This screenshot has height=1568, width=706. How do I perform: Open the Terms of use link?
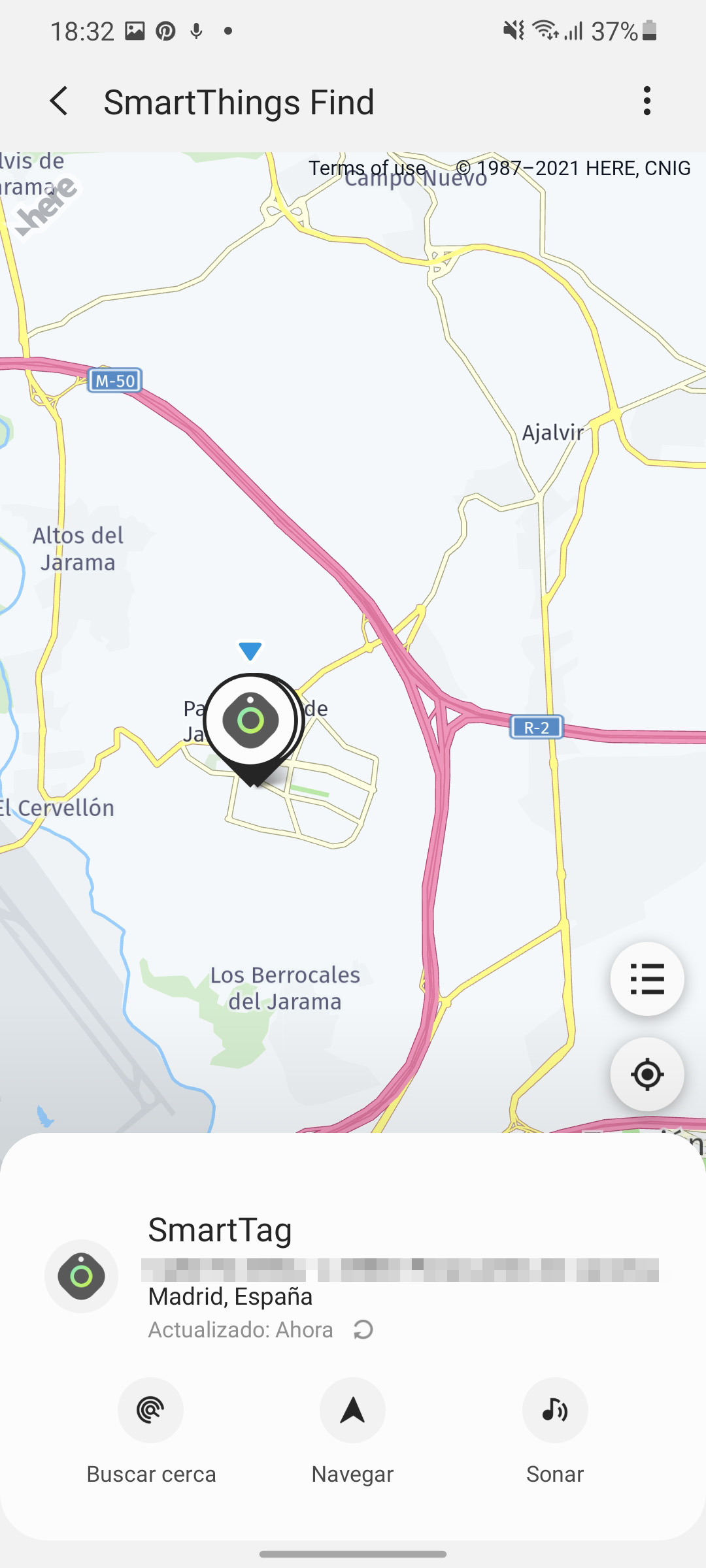click(x=367, y=168)
